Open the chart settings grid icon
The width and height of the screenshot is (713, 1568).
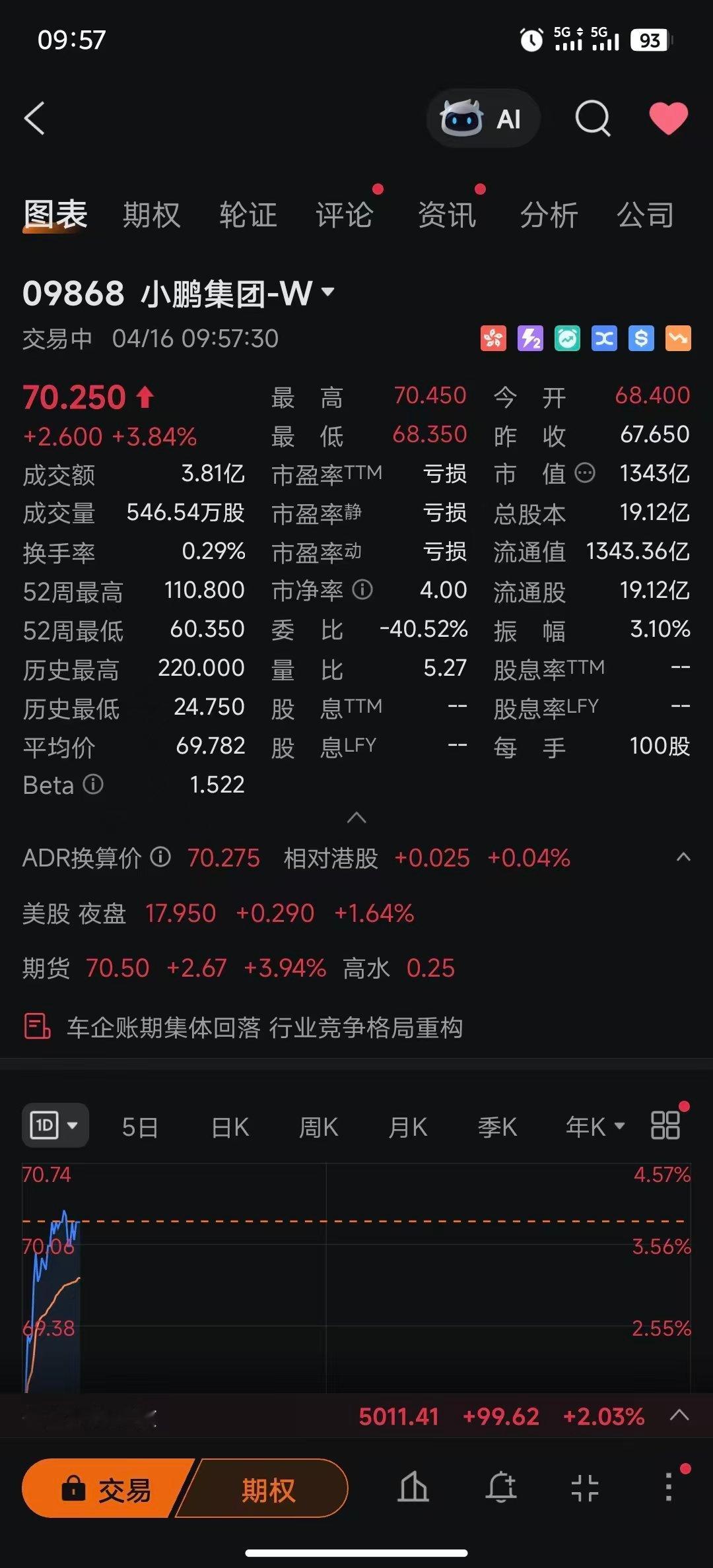(665, 1125)
